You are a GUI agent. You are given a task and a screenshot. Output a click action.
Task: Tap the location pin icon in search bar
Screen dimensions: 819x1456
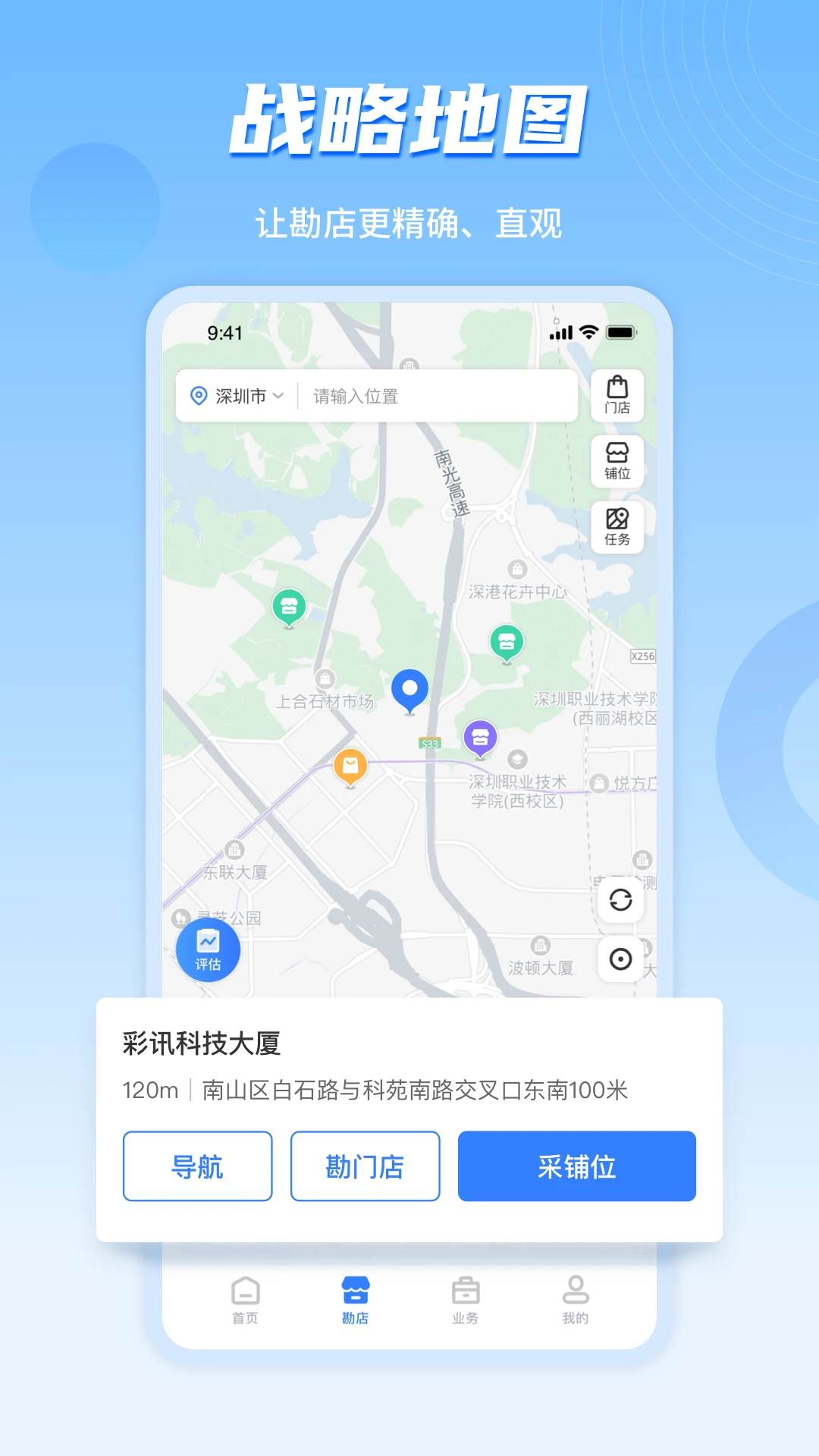pyautogui.click(x=199, y=395)
